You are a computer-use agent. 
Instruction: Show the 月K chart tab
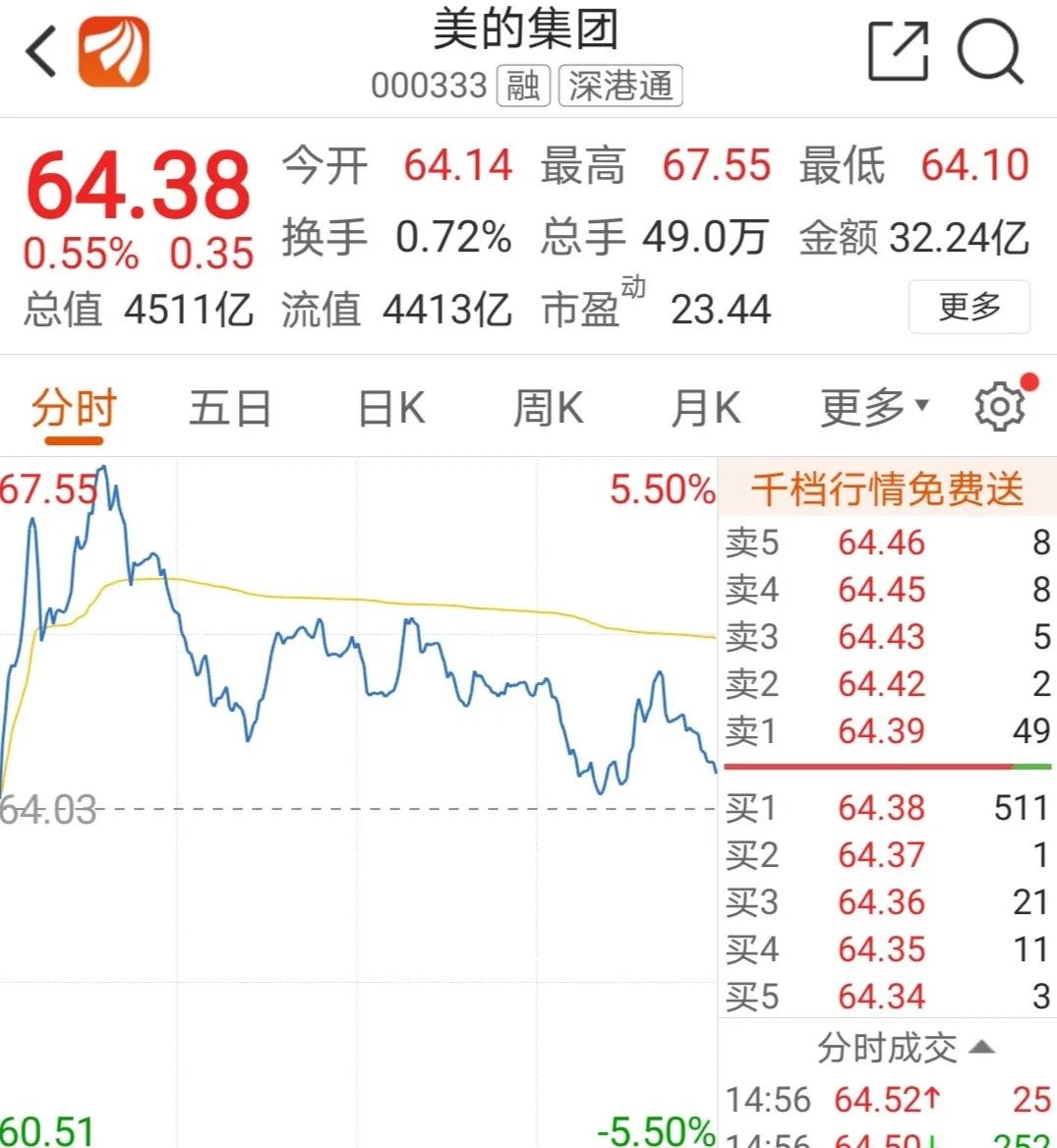click(705, 408)
